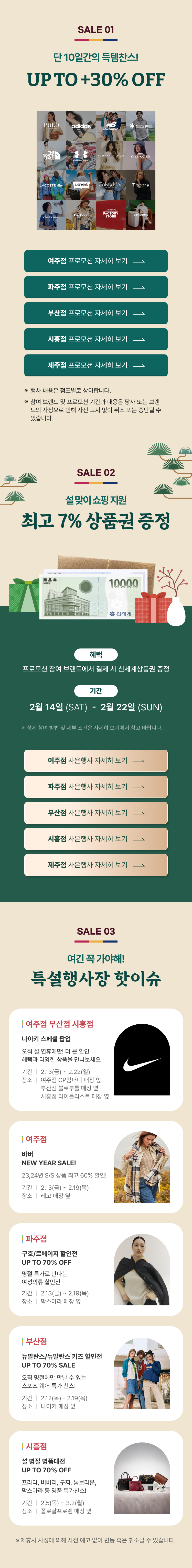Select 시흥점 프로모션 자세히 보기
The image size is (192, 1568).
point(96,340)
